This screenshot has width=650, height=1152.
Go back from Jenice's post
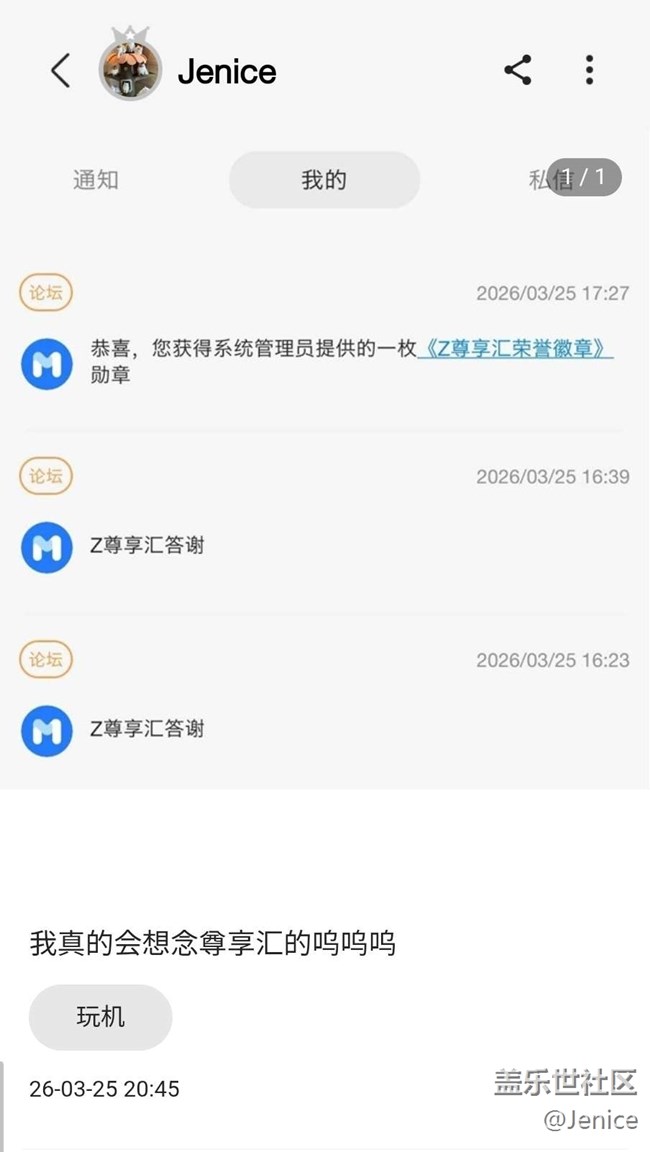pos(61,71)
